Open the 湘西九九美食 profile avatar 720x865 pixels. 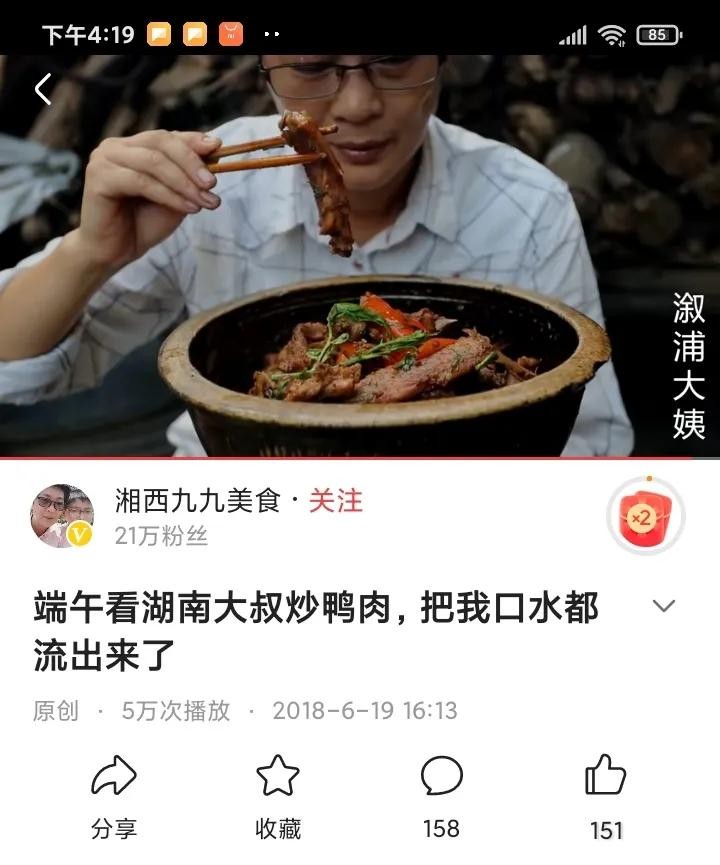tap(63, 516)
